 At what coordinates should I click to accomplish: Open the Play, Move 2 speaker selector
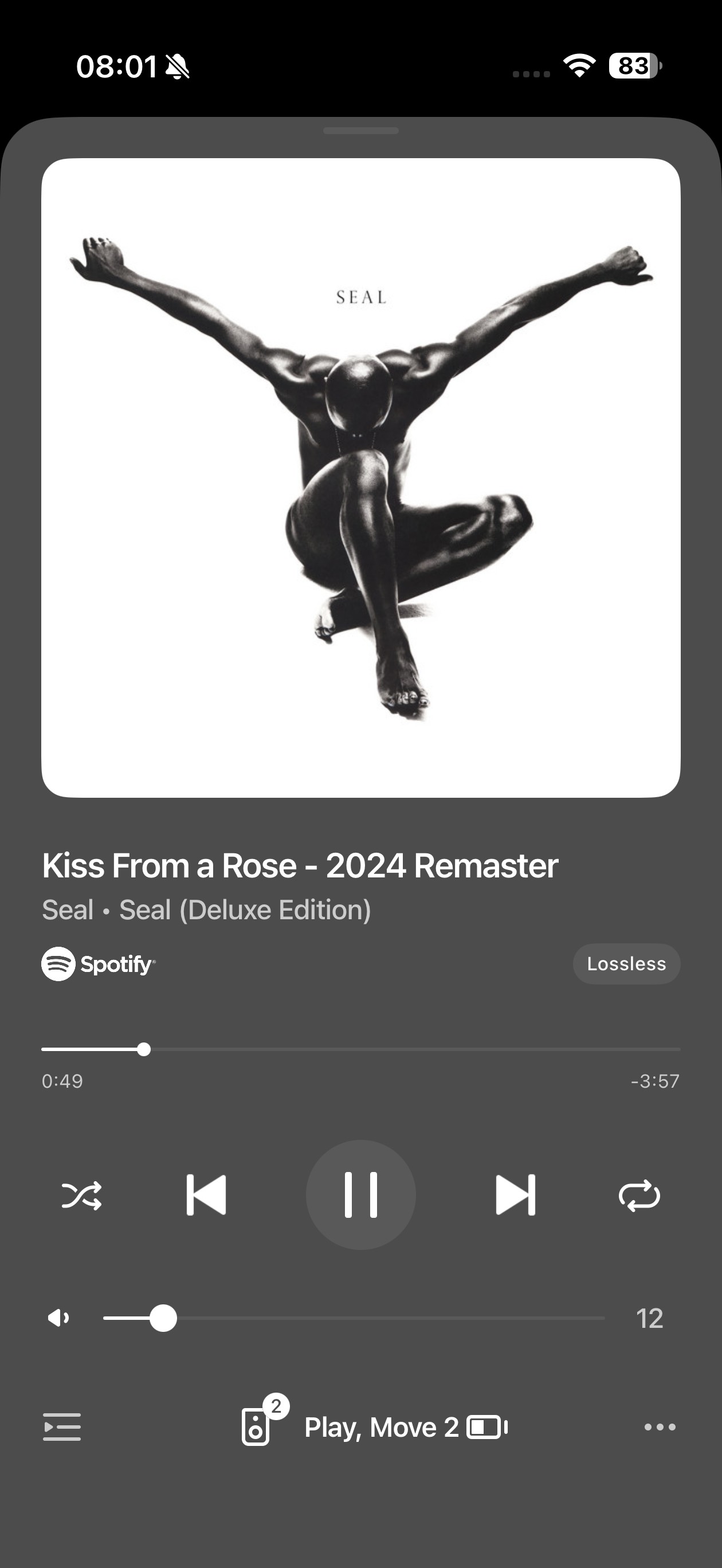(374, 1426)
